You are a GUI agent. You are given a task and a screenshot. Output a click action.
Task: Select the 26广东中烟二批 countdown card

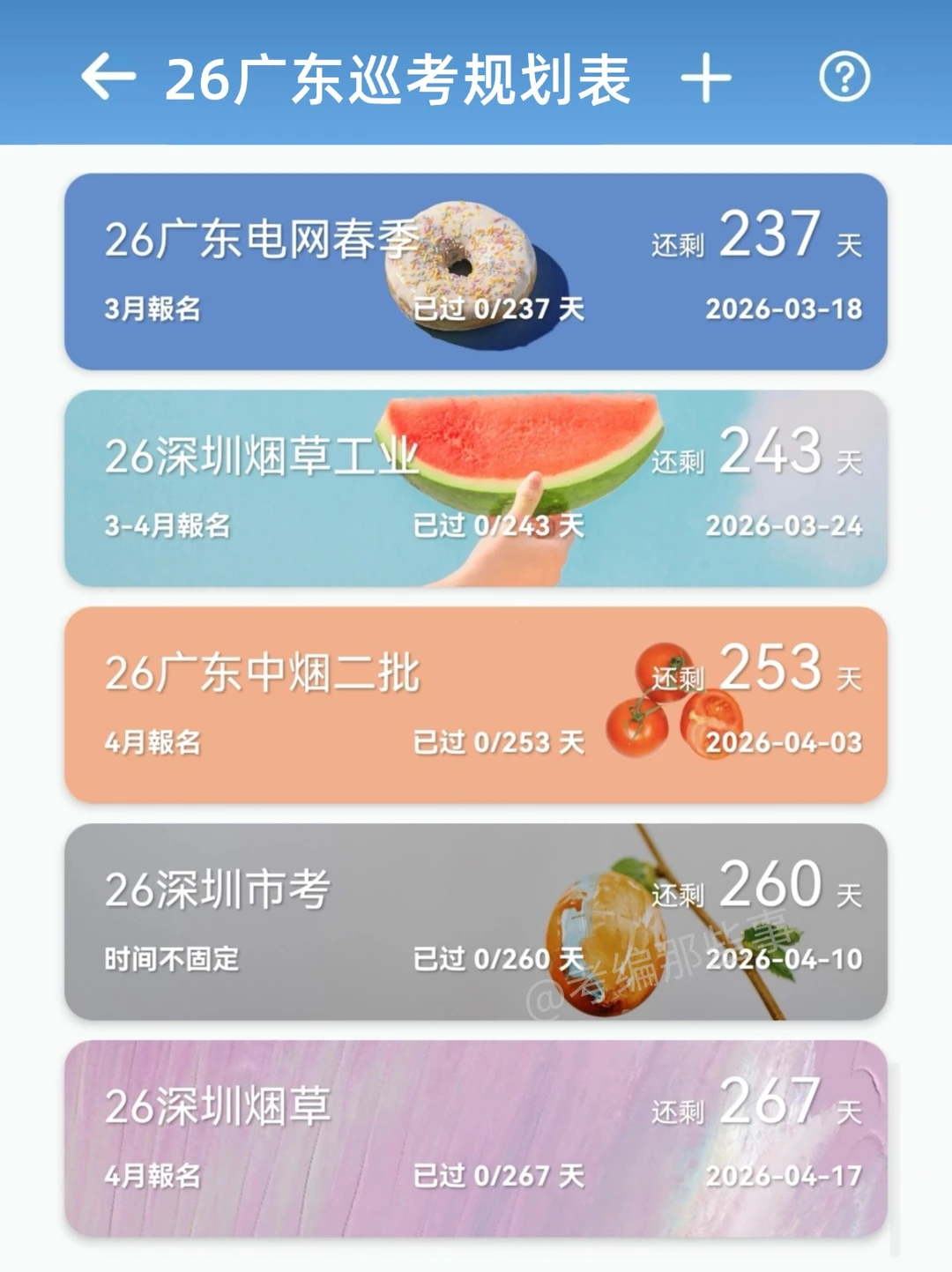click(x=475, y=705)
